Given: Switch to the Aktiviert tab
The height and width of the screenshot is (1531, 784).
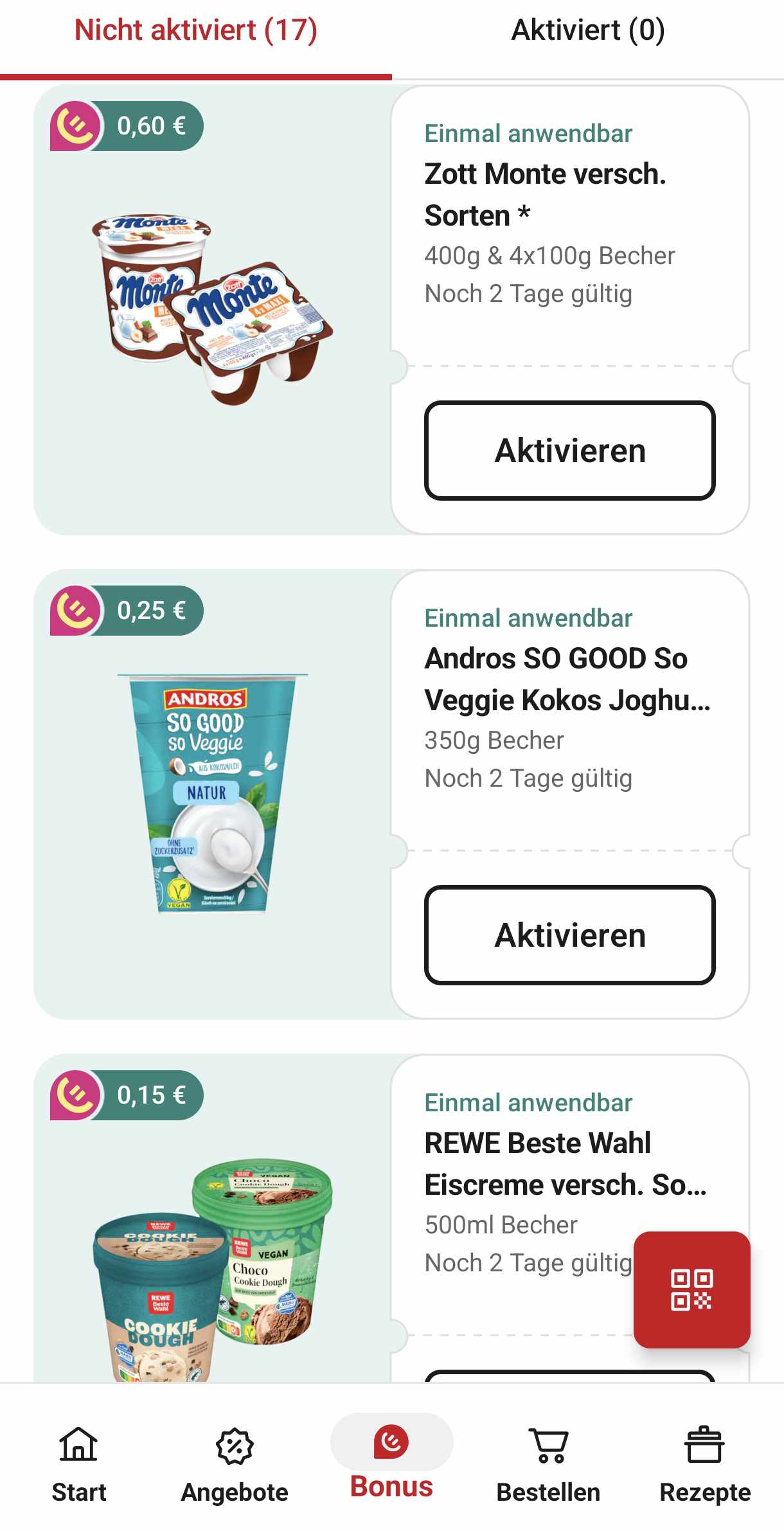Looking at the screenshot, I should [x=587, y=31].
